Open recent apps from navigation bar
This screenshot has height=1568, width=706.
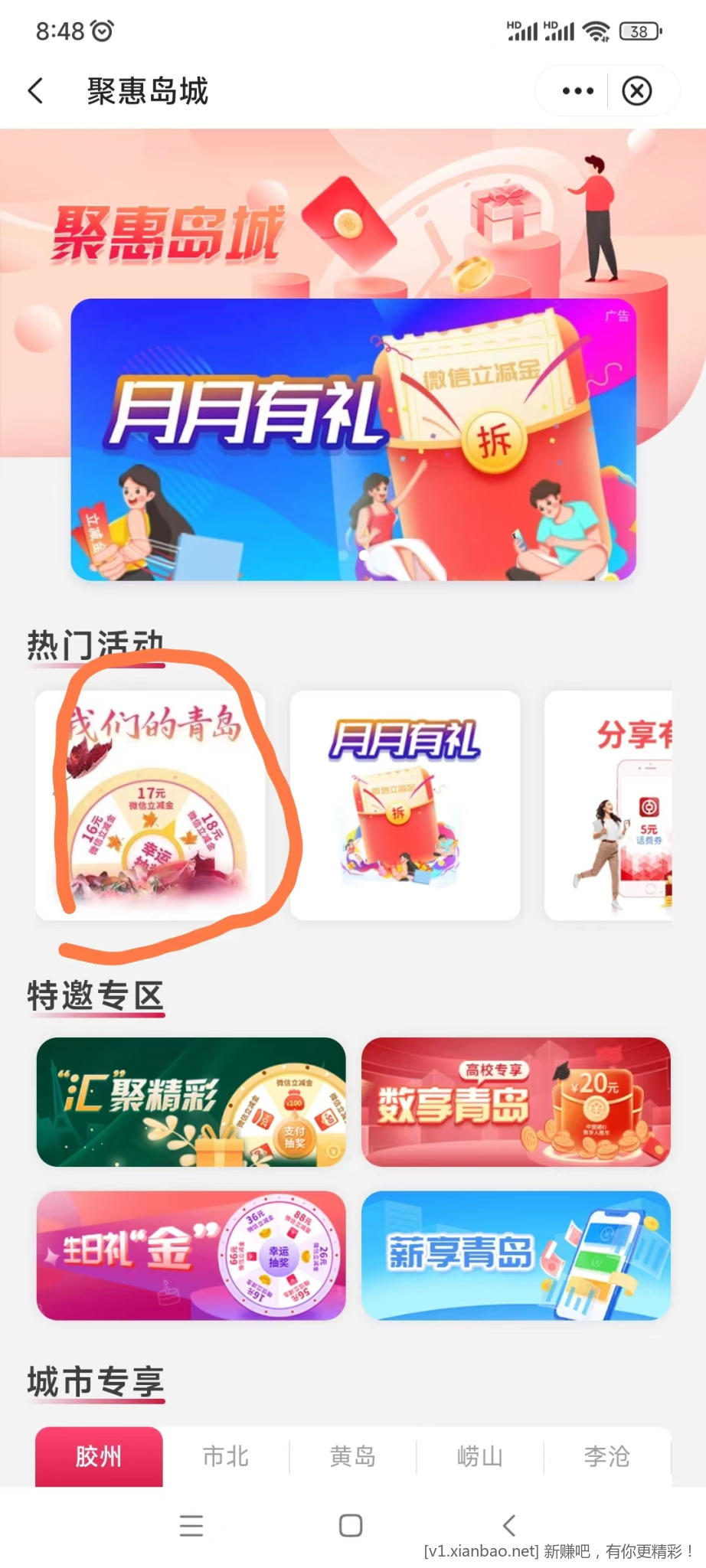pos(191,1525)
